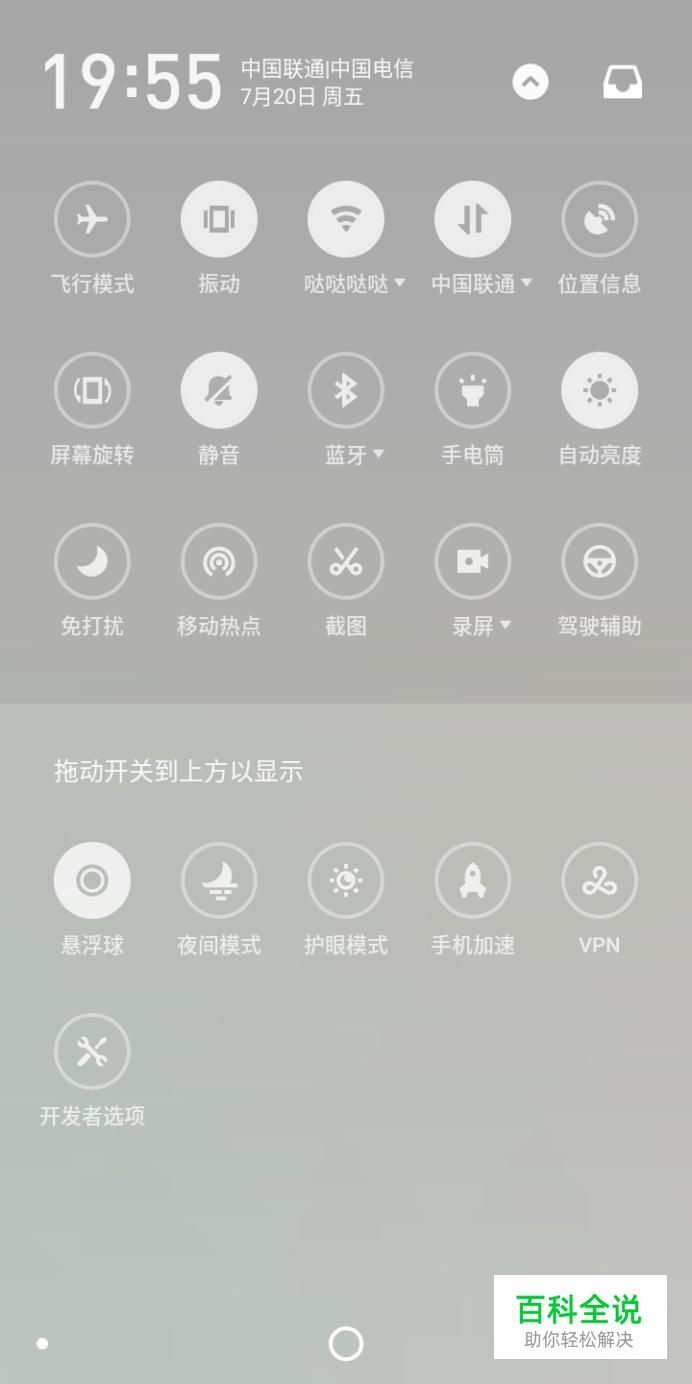Enable Bluetooth (蓝牙)
This screenshot has width=692, height=1384.
coord(346,390)
